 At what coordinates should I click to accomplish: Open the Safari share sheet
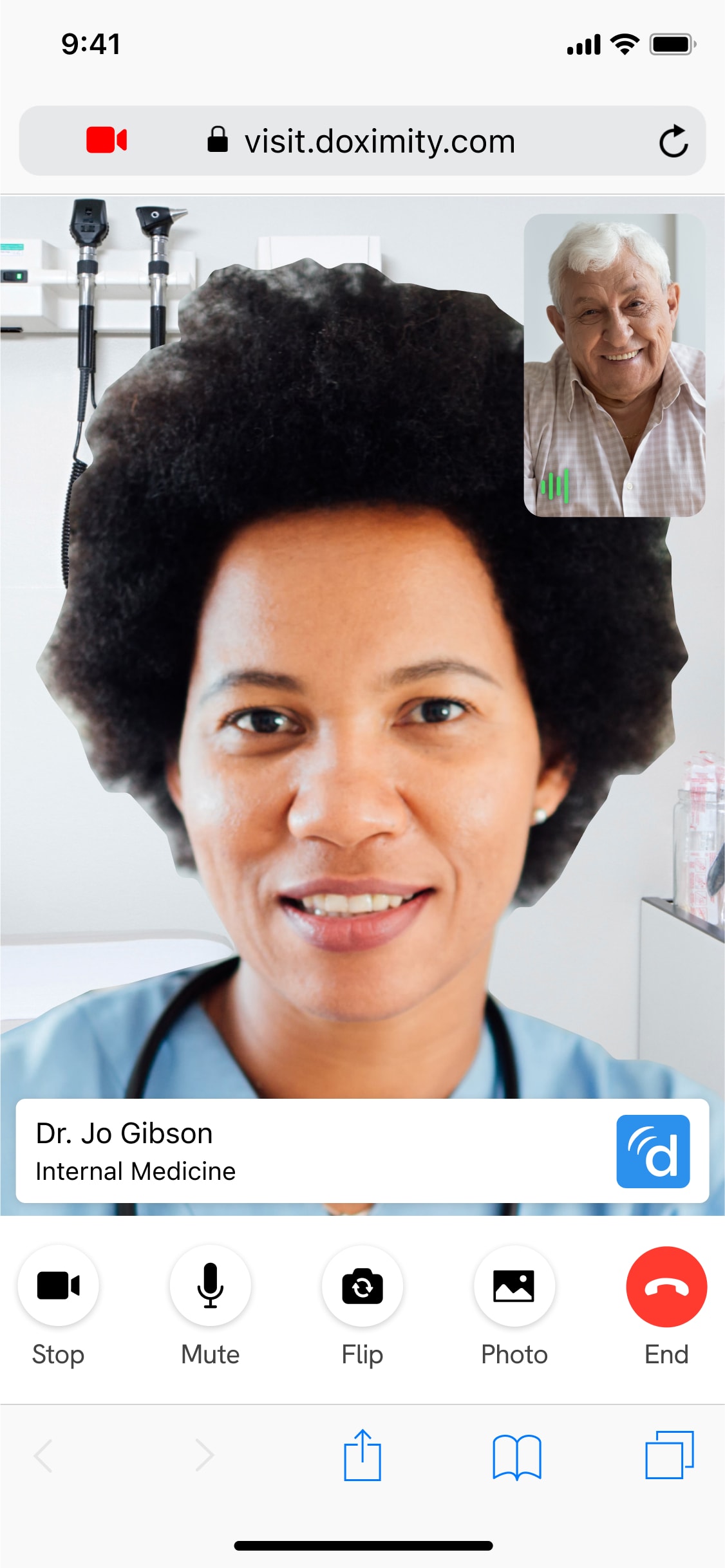point(362,1455)
